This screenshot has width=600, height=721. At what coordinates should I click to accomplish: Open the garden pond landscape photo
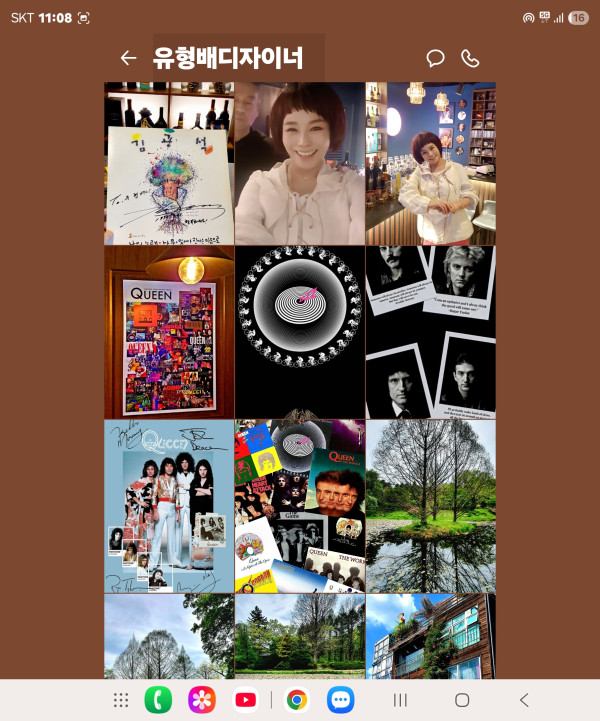tap(300, 637)
